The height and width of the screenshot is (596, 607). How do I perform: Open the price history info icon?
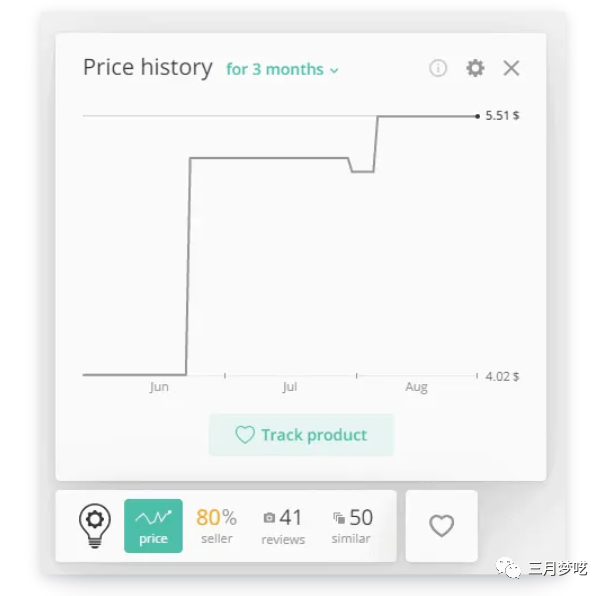[438, 68]
